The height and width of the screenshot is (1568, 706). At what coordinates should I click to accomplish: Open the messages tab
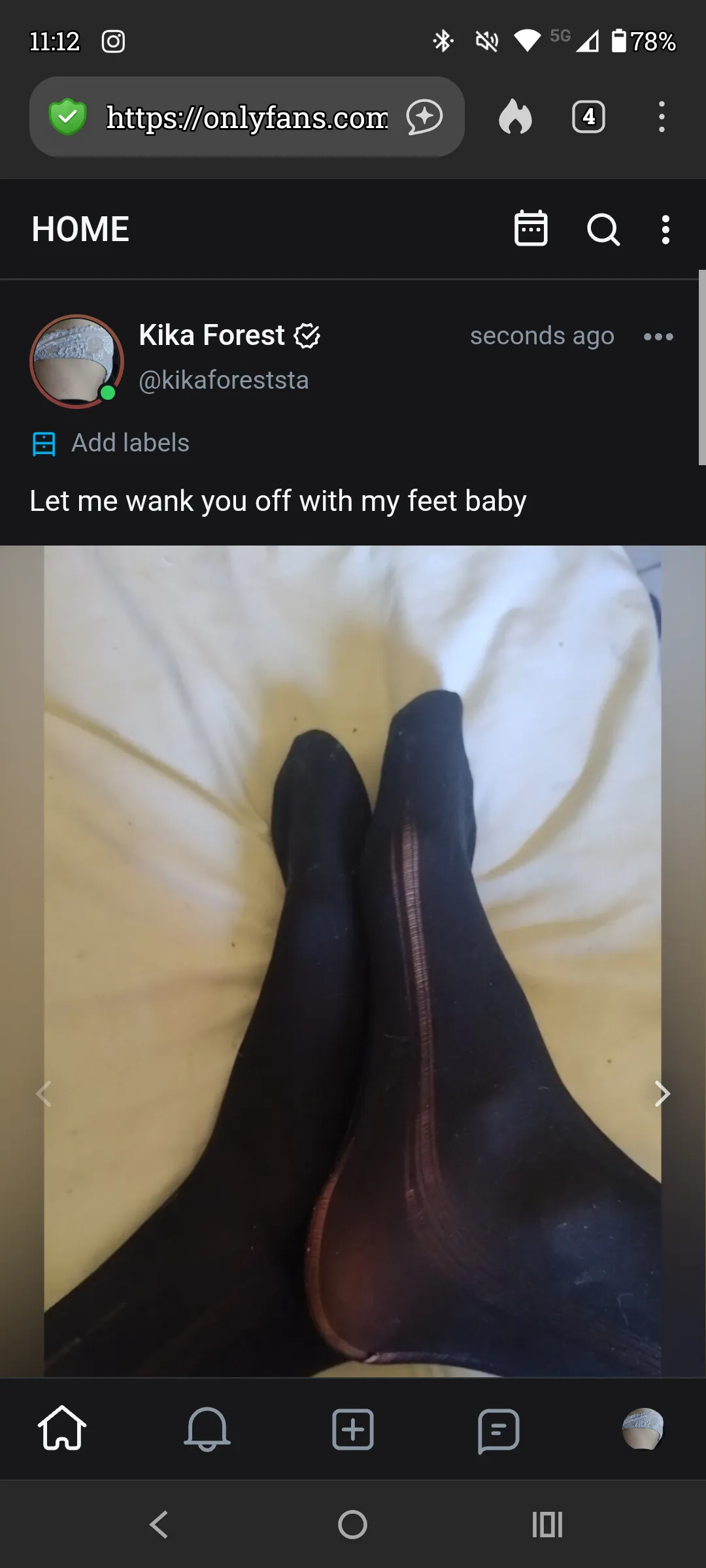[498, 1430]
